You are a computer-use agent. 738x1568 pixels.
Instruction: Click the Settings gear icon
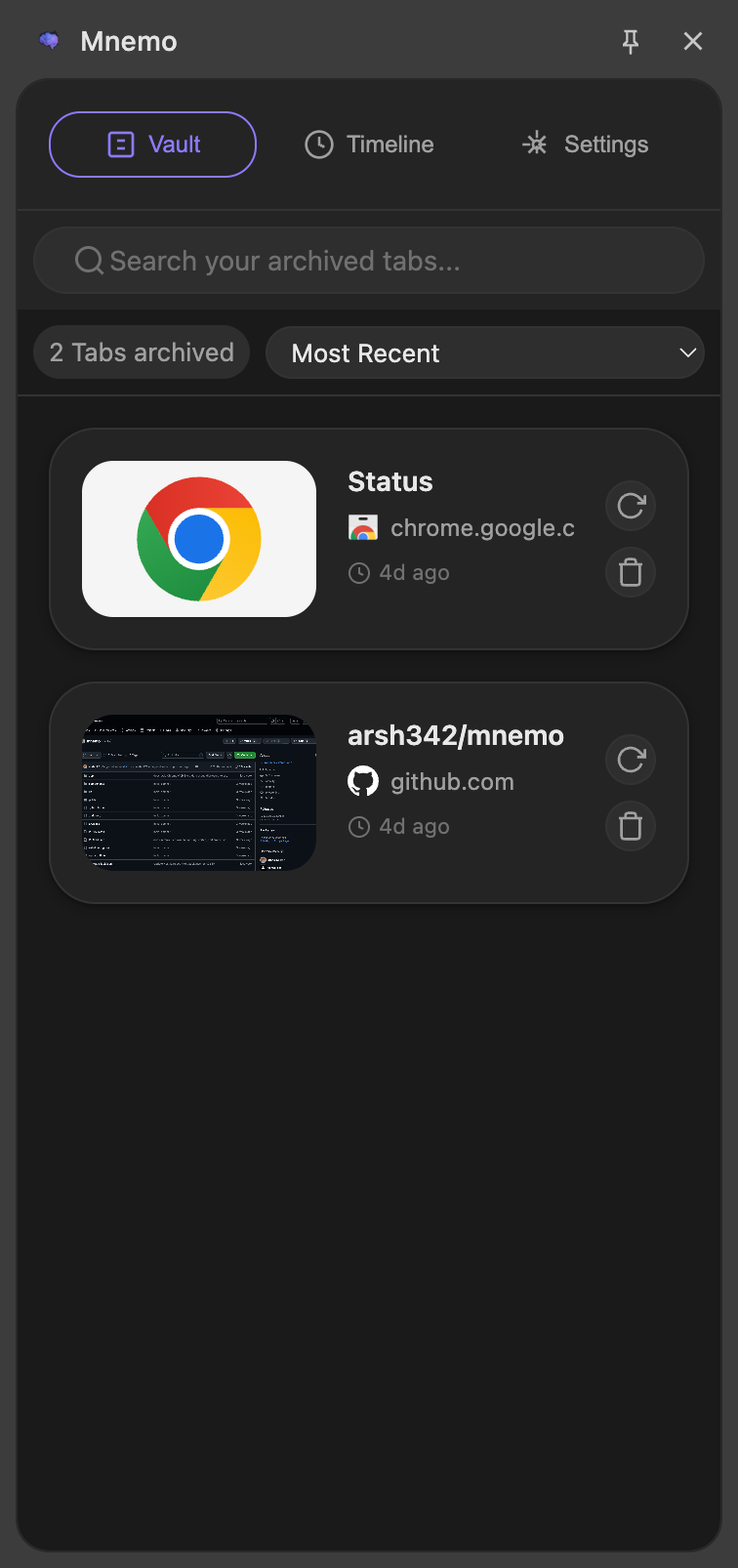point(535,144)
